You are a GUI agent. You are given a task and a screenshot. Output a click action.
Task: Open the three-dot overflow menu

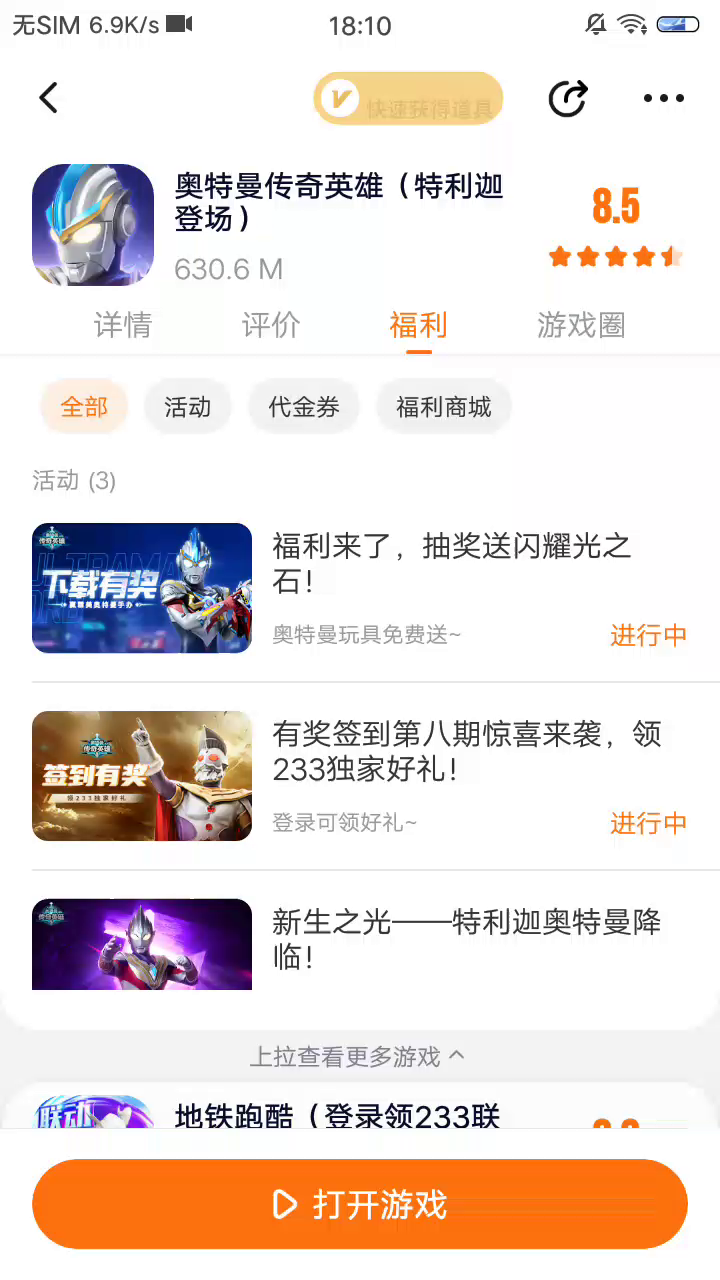[663, 98]
